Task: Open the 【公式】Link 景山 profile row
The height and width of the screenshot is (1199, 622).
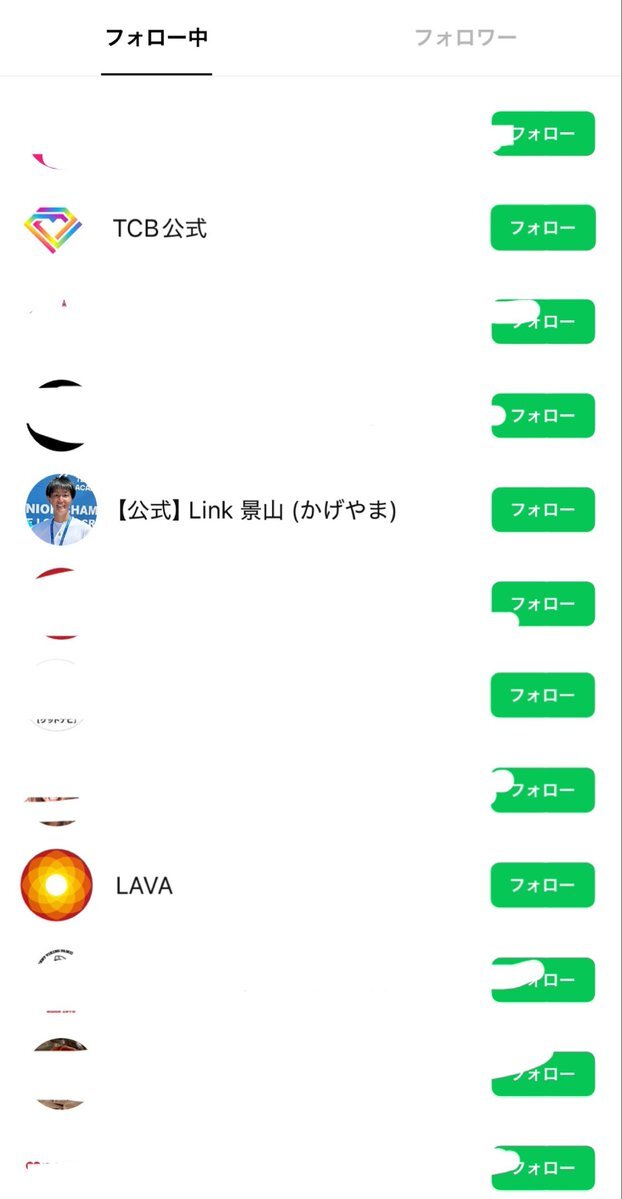Action: (x=255, y=510)
